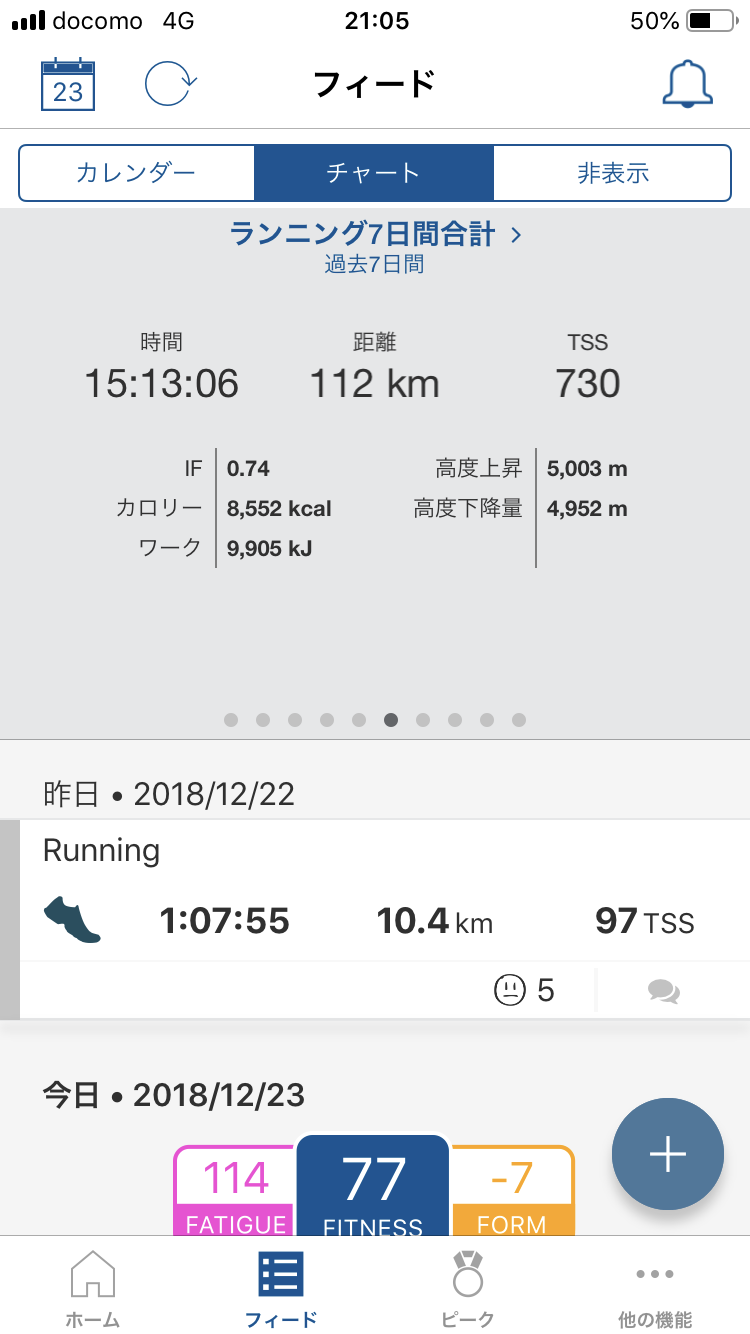Open the フィード tab
The width and height of the screenshot is (750, 1334).
(x=281, y=1290)
